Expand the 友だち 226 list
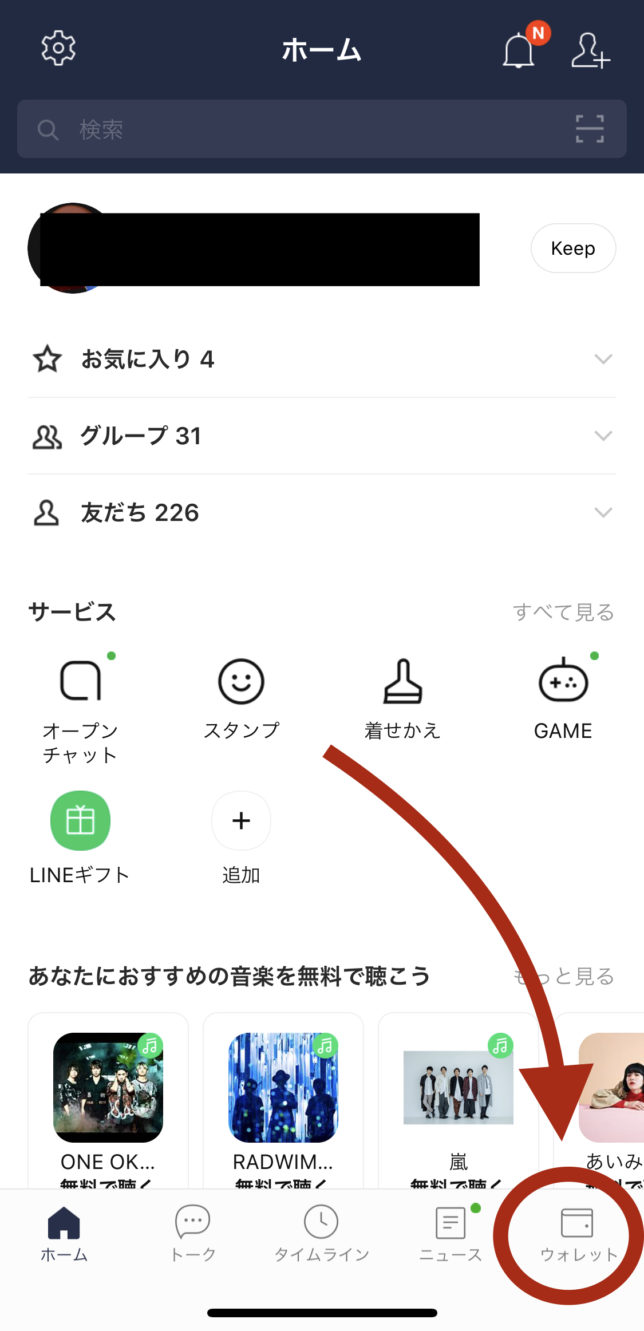This screenshot has width=644, height=1331. click(x=603, y=513)
